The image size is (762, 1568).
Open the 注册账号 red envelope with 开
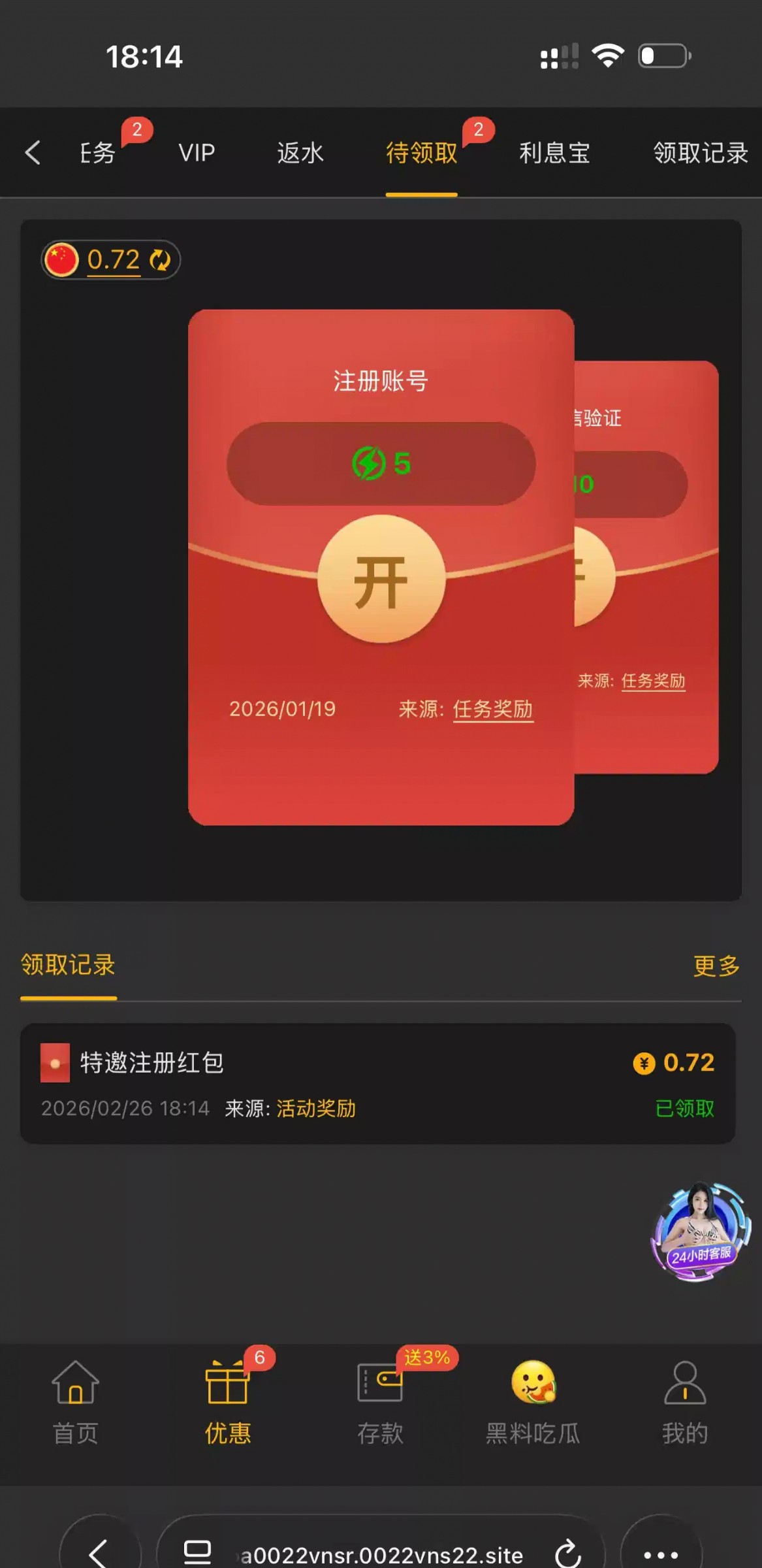381,579
